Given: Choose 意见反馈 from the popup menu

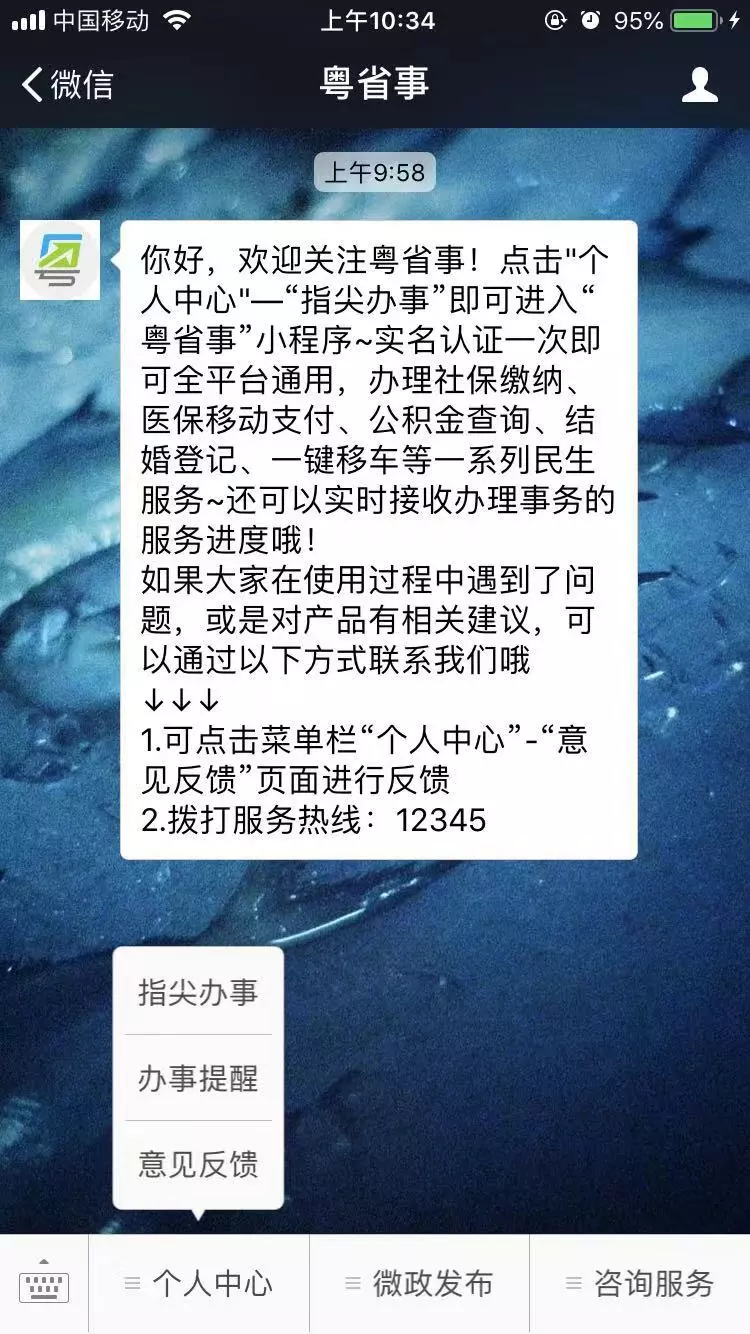Looking at the screenshot, I should 198,1163.
